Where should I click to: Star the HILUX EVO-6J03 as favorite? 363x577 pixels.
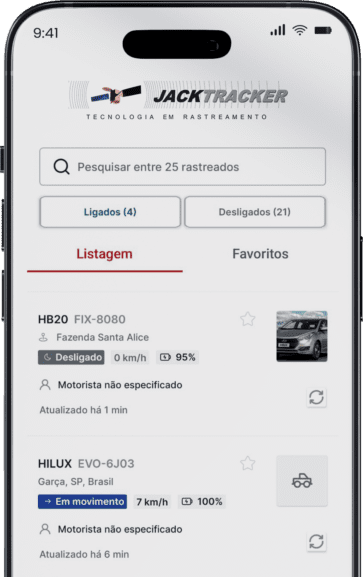tap(248, 463)
